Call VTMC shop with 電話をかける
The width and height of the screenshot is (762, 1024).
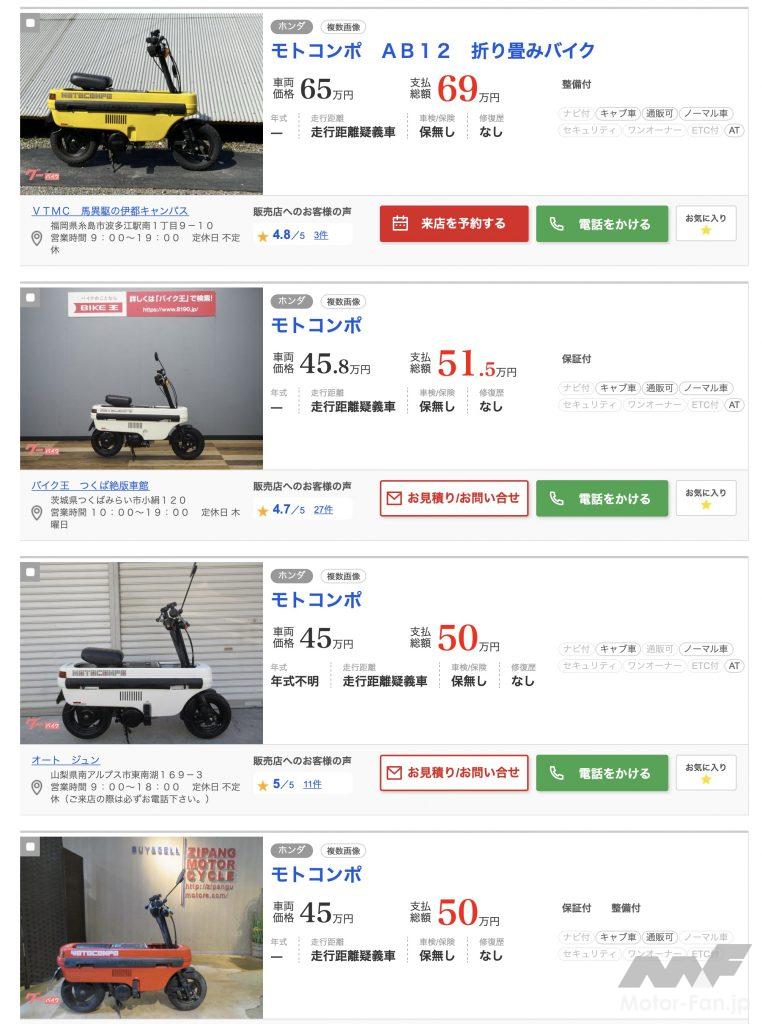pos(601,224)
